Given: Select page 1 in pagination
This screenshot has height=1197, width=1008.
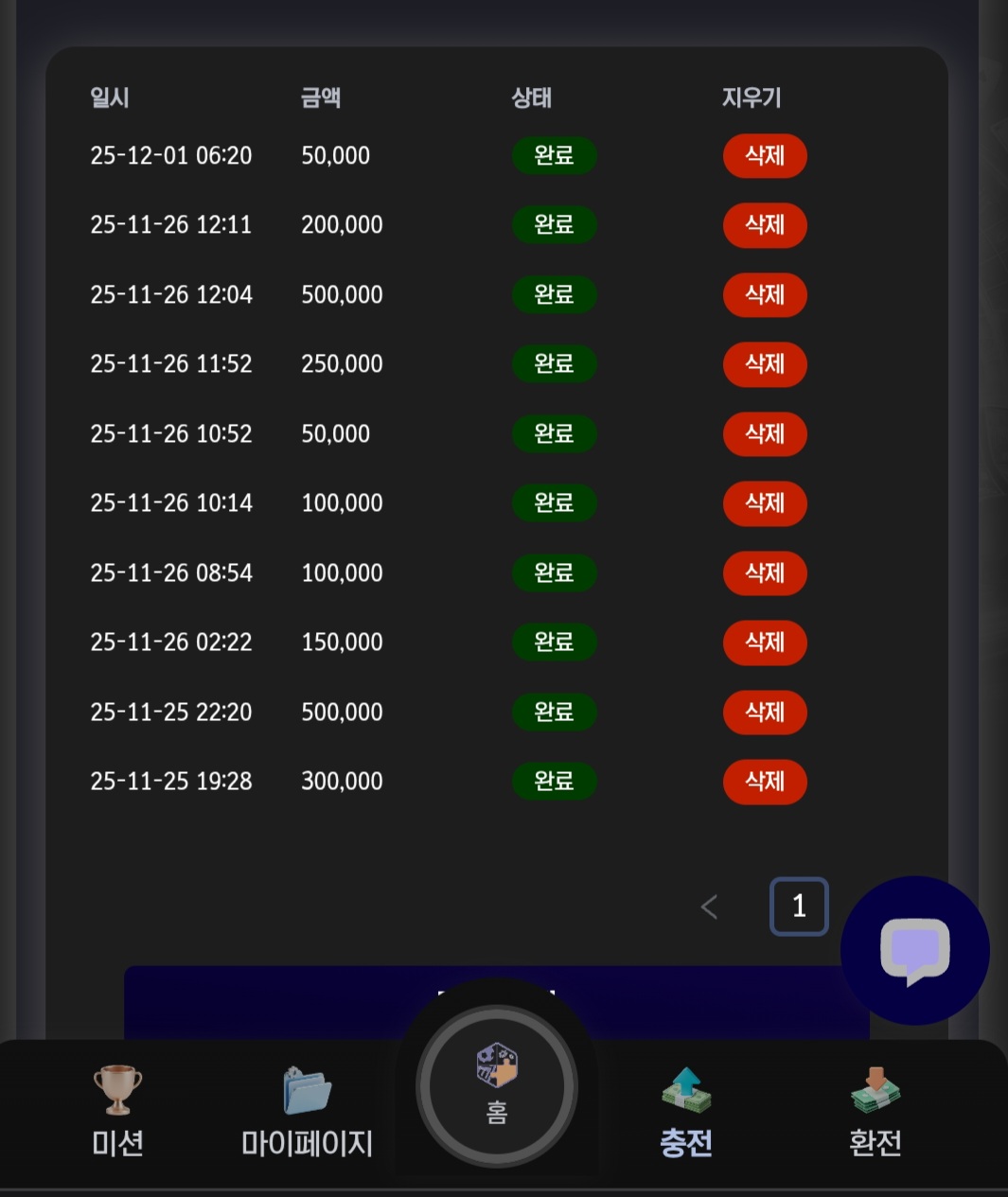Looking at the screenshot, I should pyautogui.click(x=799, y=907).
